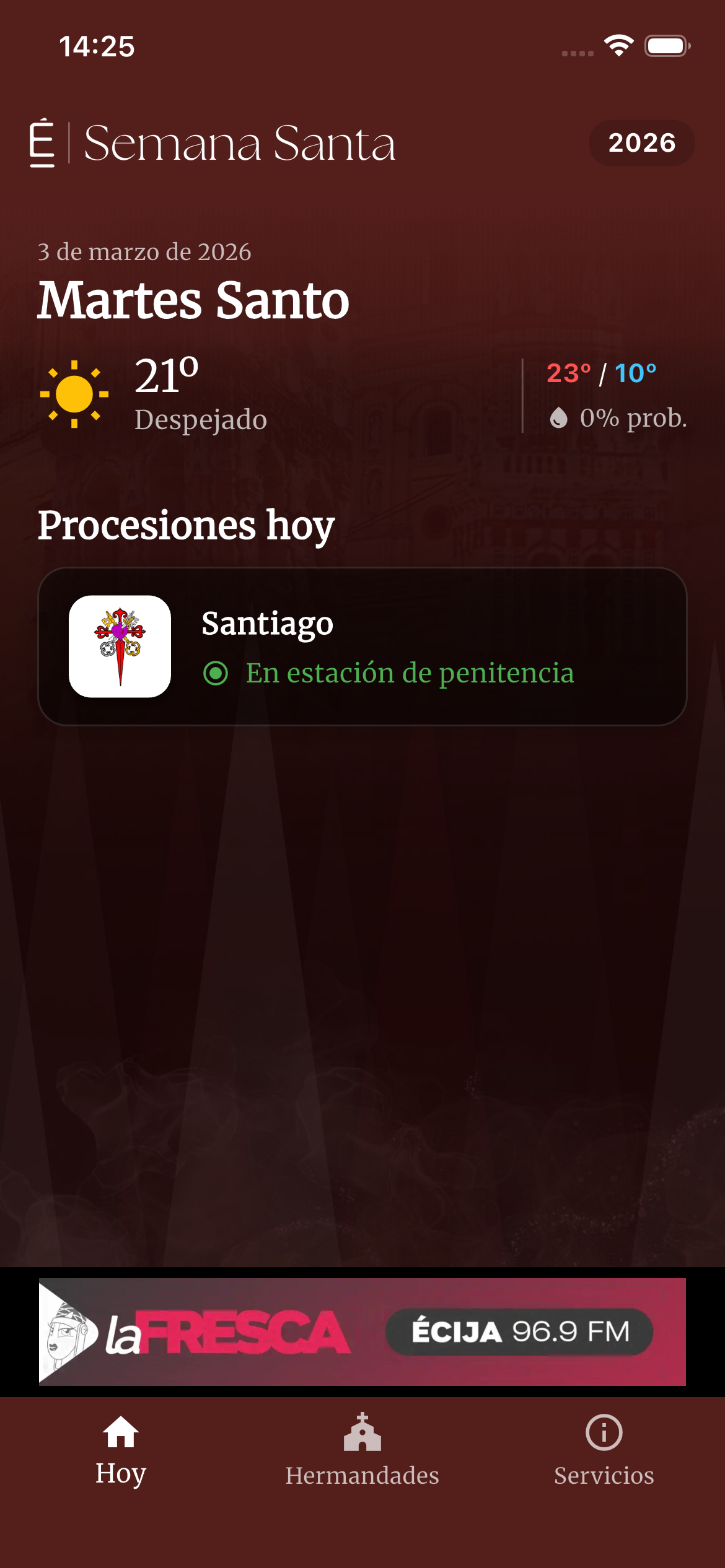Tap the Wi-Fi icon in the status bar

618,46
